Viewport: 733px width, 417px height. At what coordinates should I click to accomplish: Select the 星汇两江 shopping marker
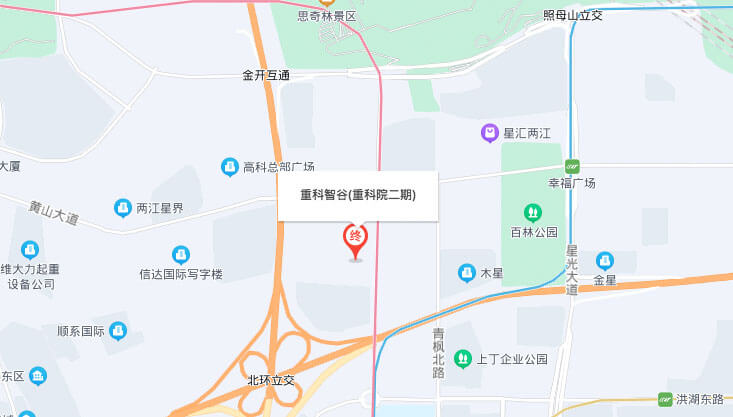[490, 132]
